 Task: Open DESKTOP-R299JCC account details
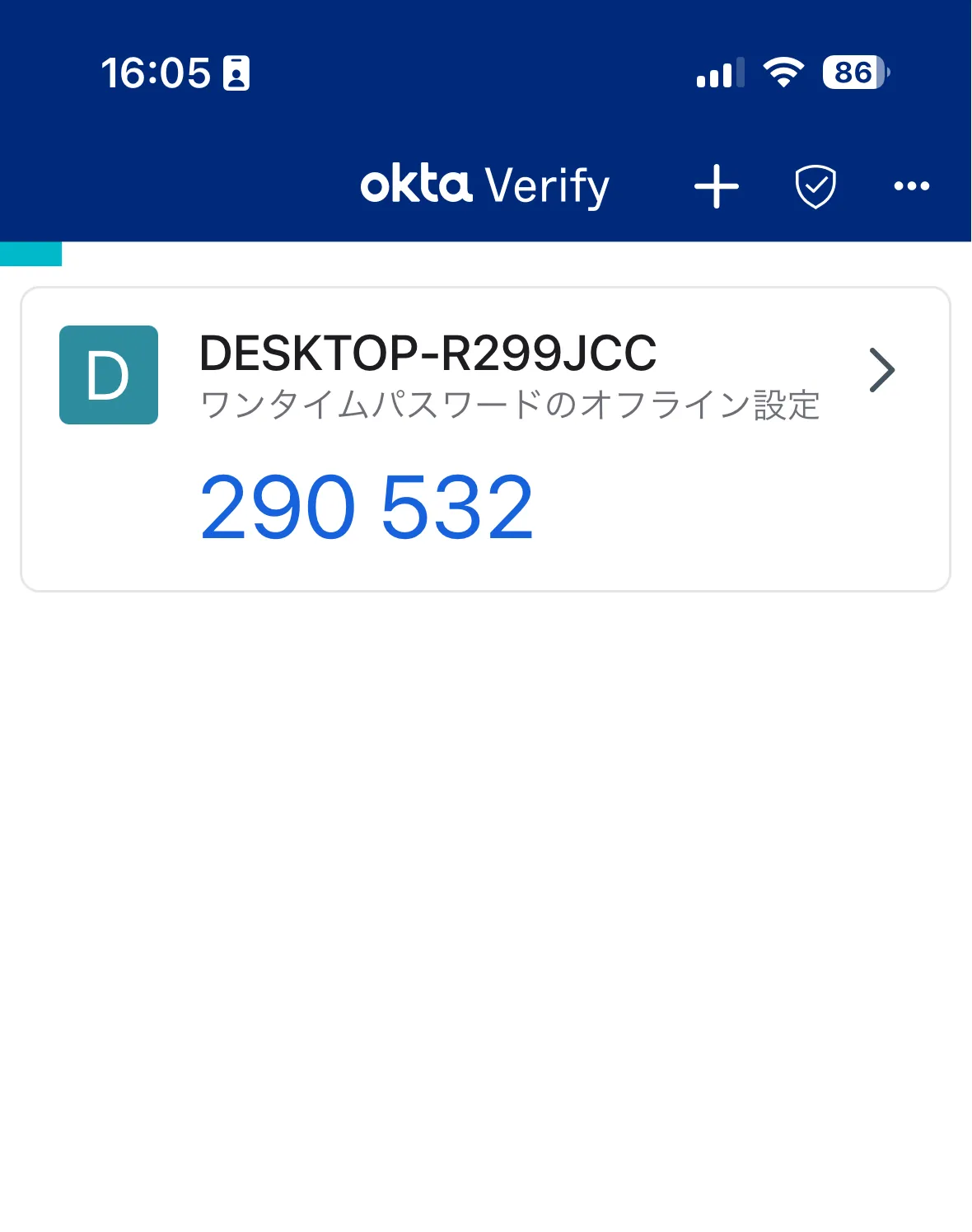[881, 371]
